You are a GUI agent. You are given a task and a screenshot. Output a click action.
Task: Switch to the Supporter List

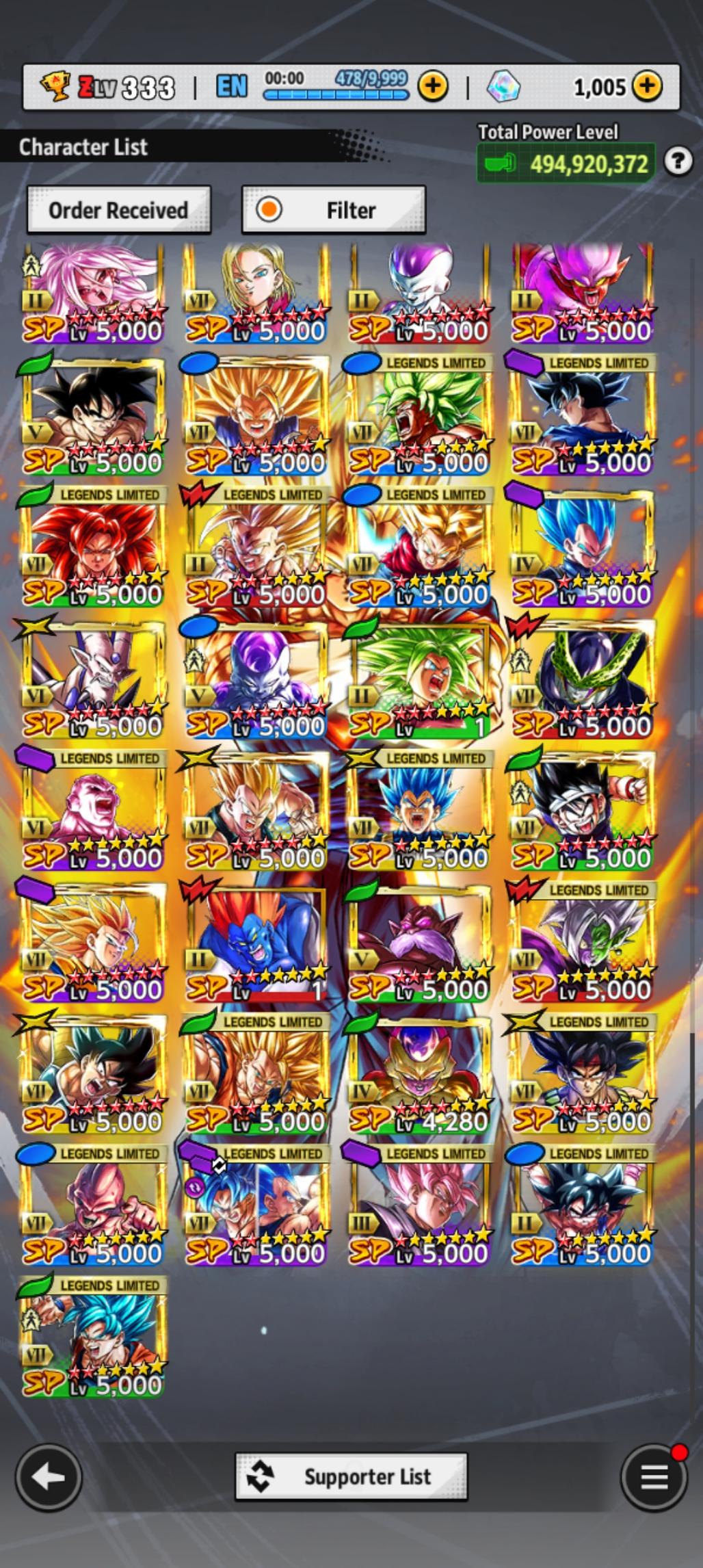point(351,1476)
